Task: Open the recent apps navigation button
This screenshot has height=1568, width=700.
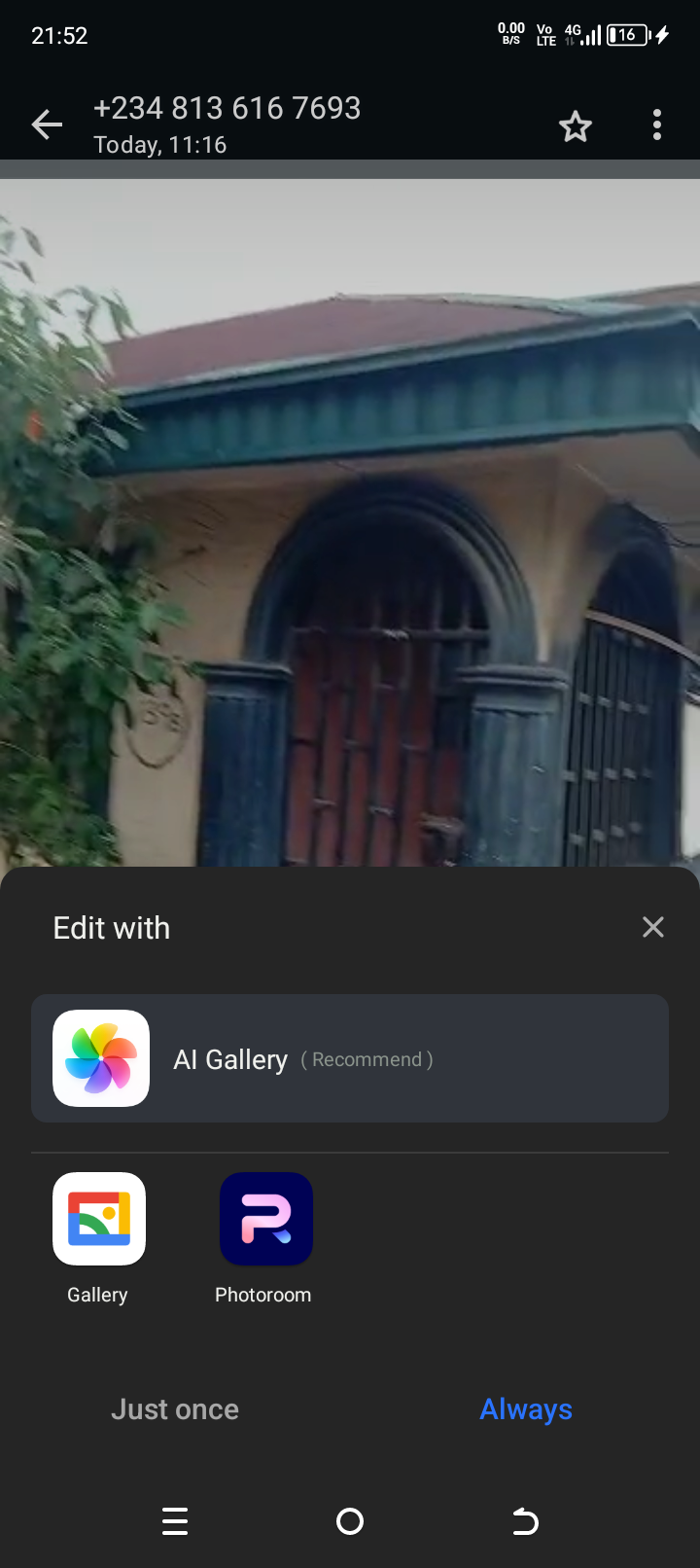Action: 175,1521
